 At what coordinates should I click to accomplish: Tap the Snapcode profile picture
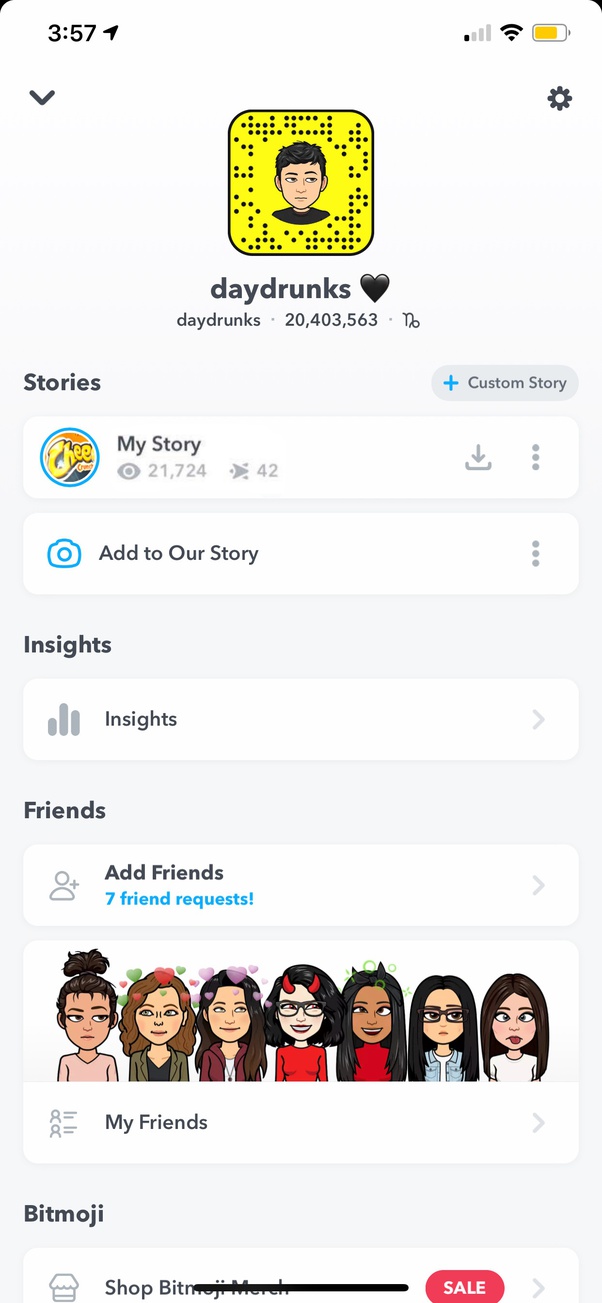click(x=300, y=183)
